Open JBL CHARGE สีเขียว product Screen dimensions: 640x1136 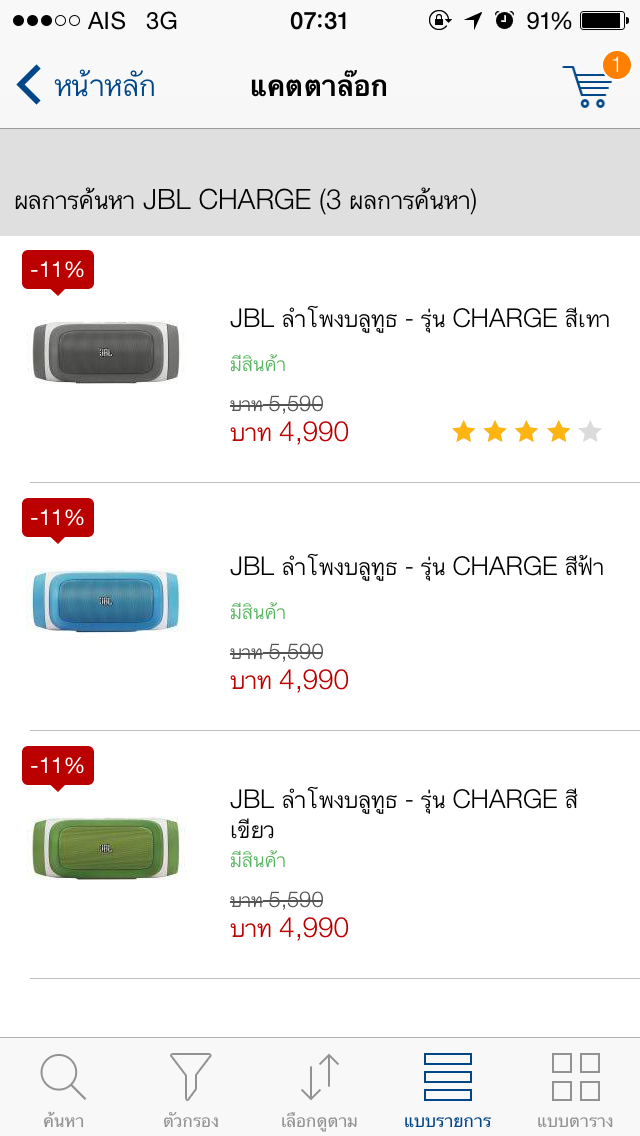404,814
